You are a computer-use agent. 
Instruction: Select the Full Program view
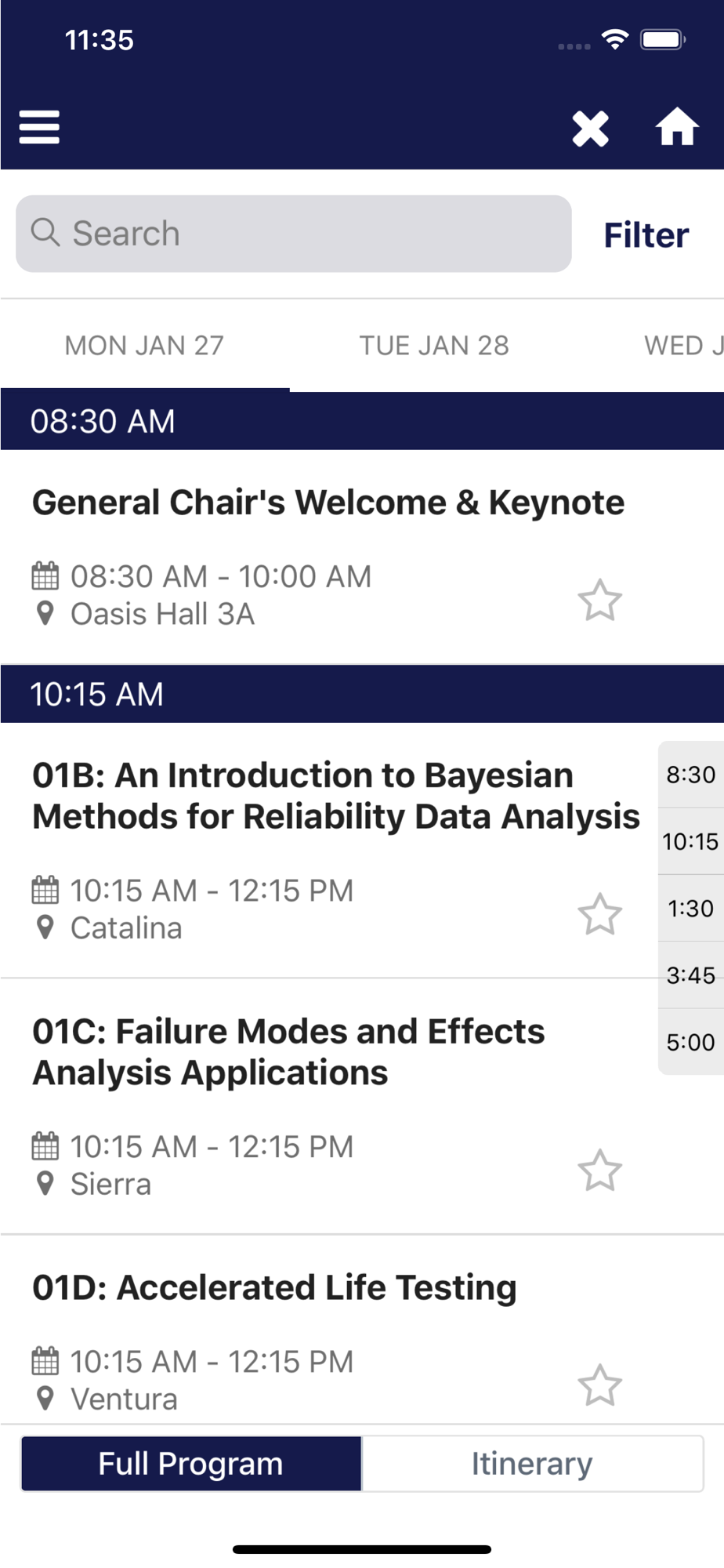pyautogui.click(x=191, y=1464)
